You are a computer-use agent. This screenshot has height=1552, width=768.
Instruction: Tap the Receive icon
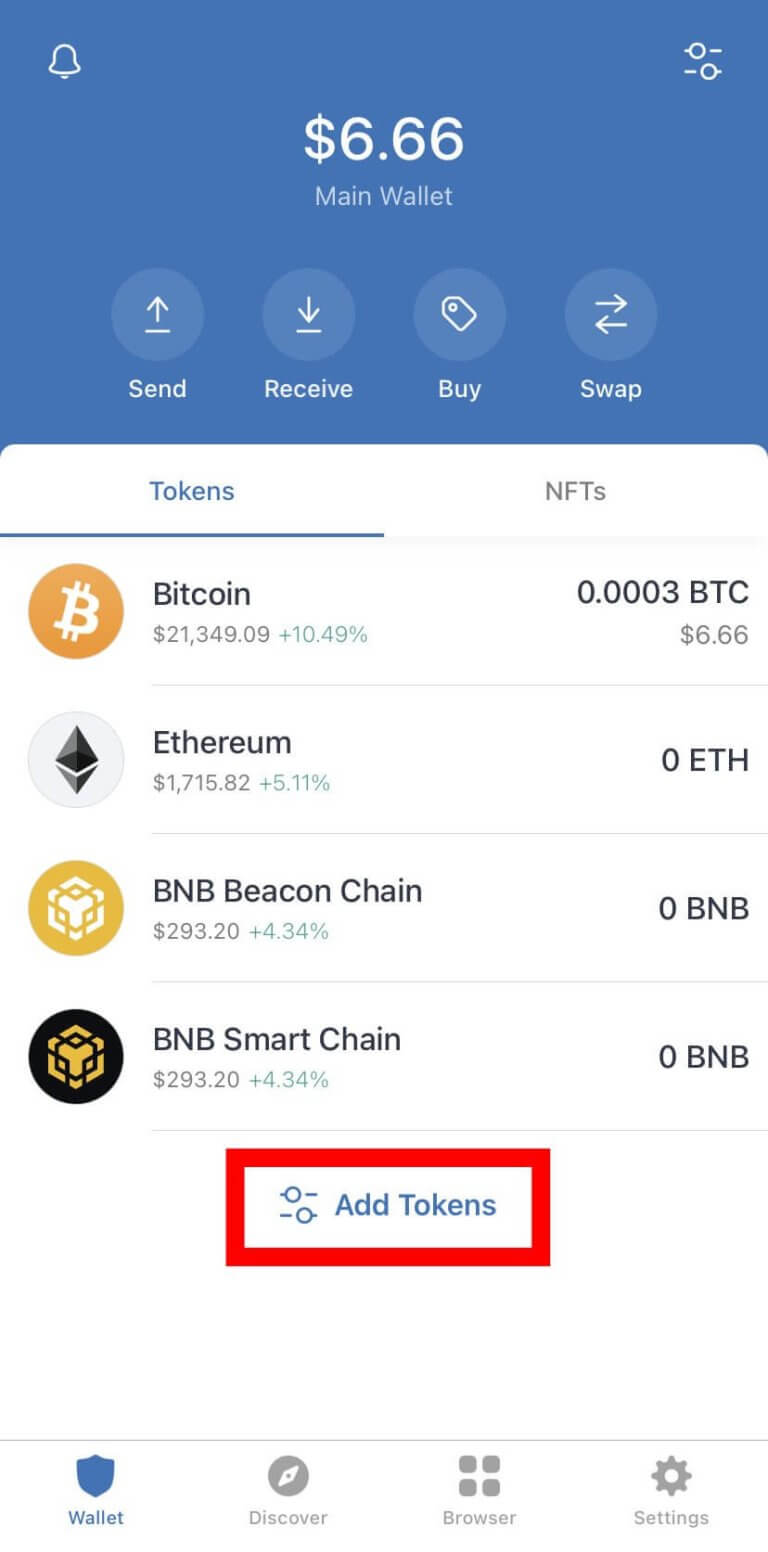(308, 314)
